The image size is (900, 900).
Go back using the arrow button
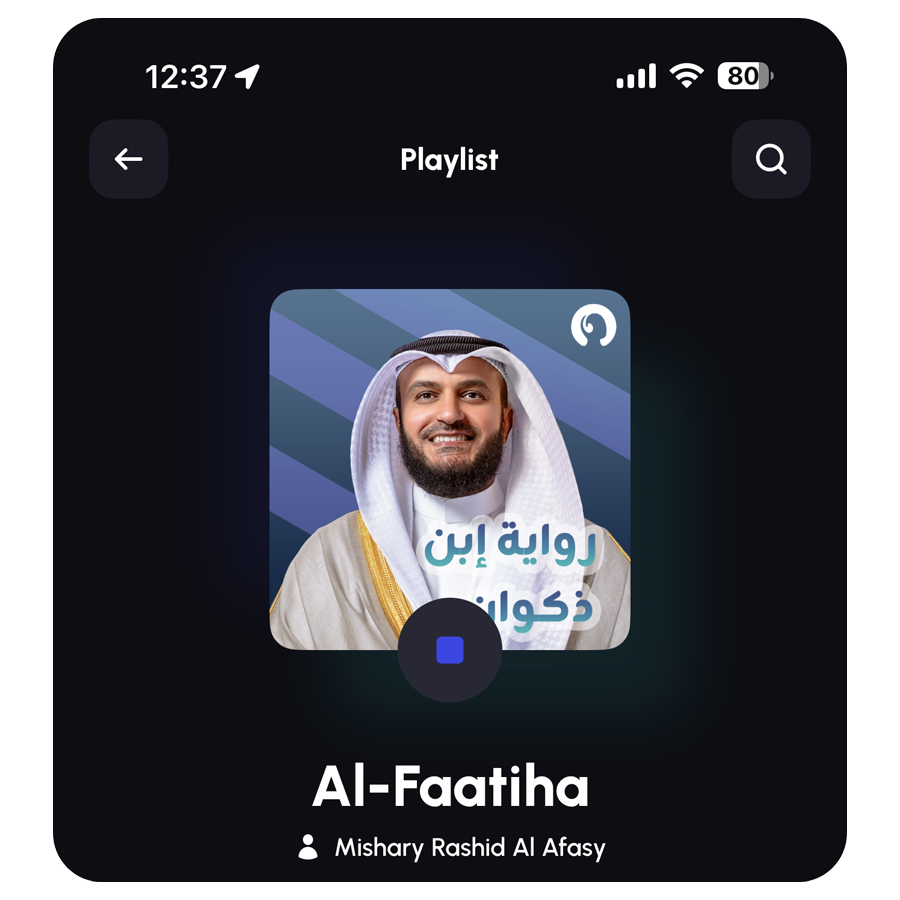(129, 159)
